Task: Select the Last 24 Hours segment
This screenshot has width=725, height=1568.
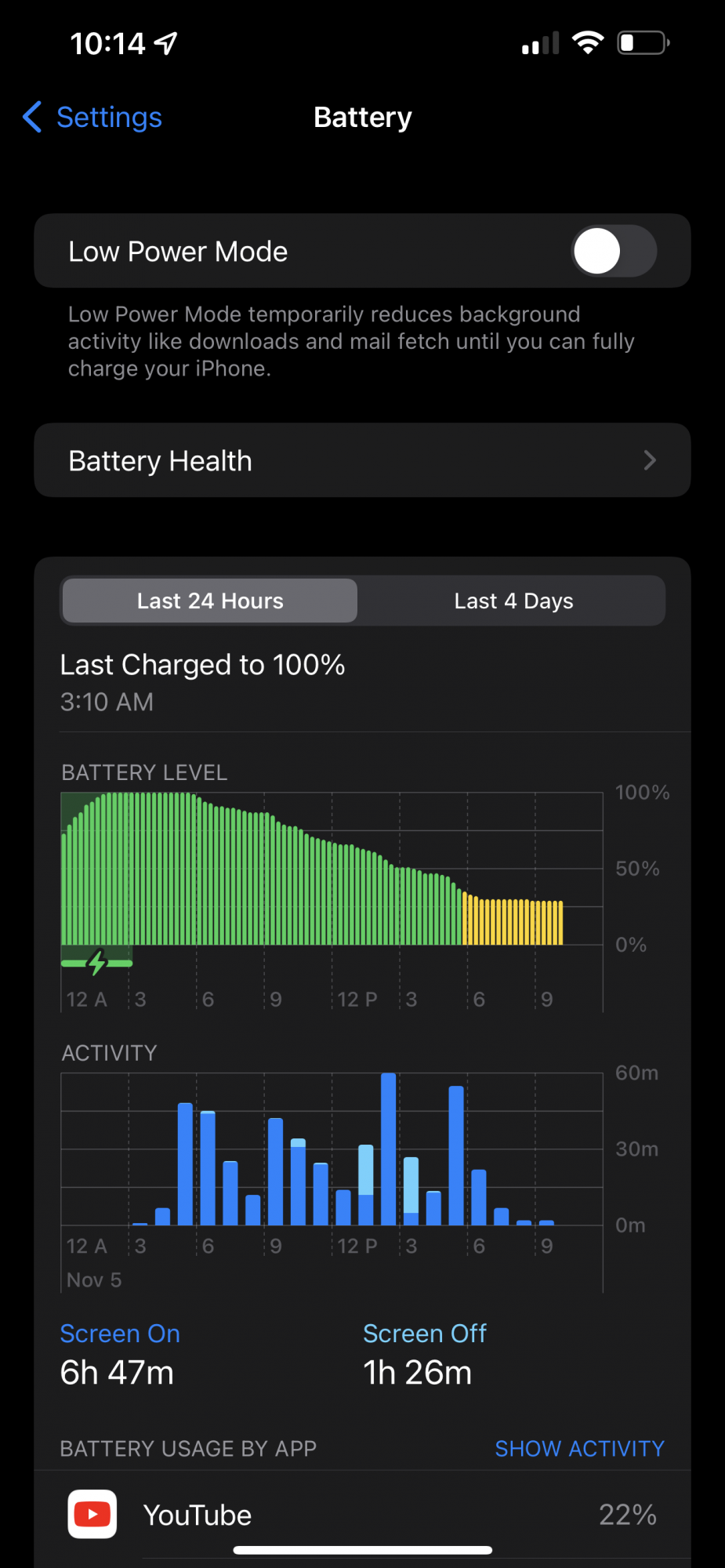Action: pyautogui.click(x=210, y=601)
